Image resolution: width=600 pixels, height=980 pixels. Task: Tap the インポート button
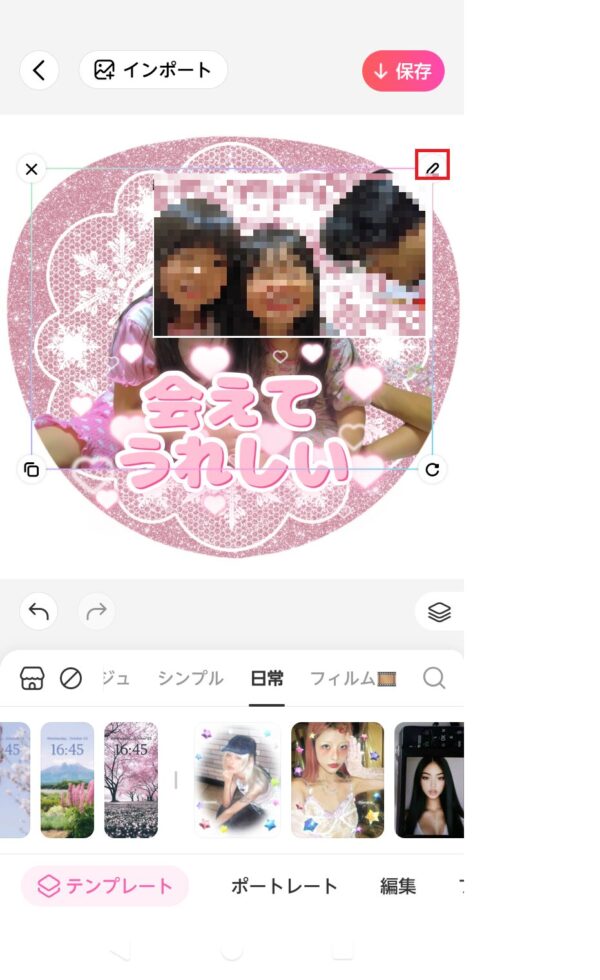(x=153, y=70)
